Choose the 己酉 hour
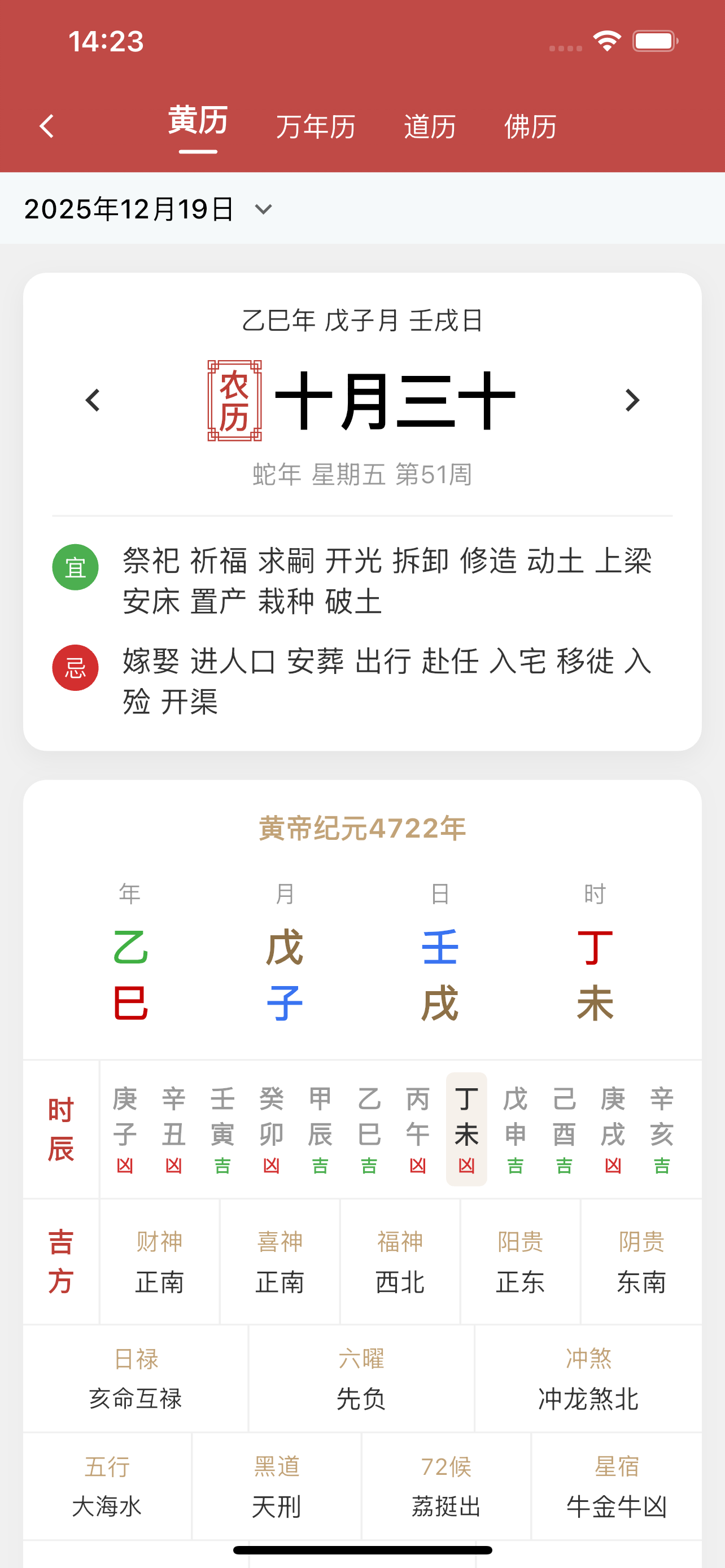 pos(564,1129)
